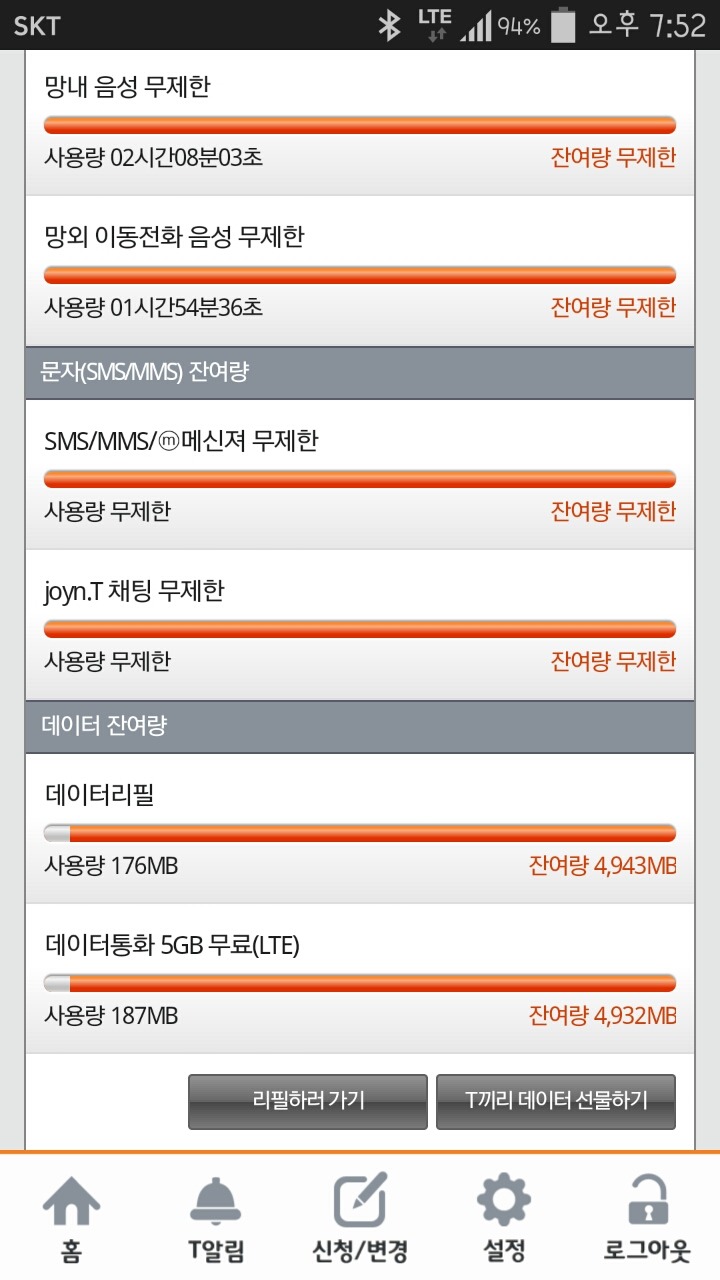Tap 로그아웃 to log out

coord(648,1218)
